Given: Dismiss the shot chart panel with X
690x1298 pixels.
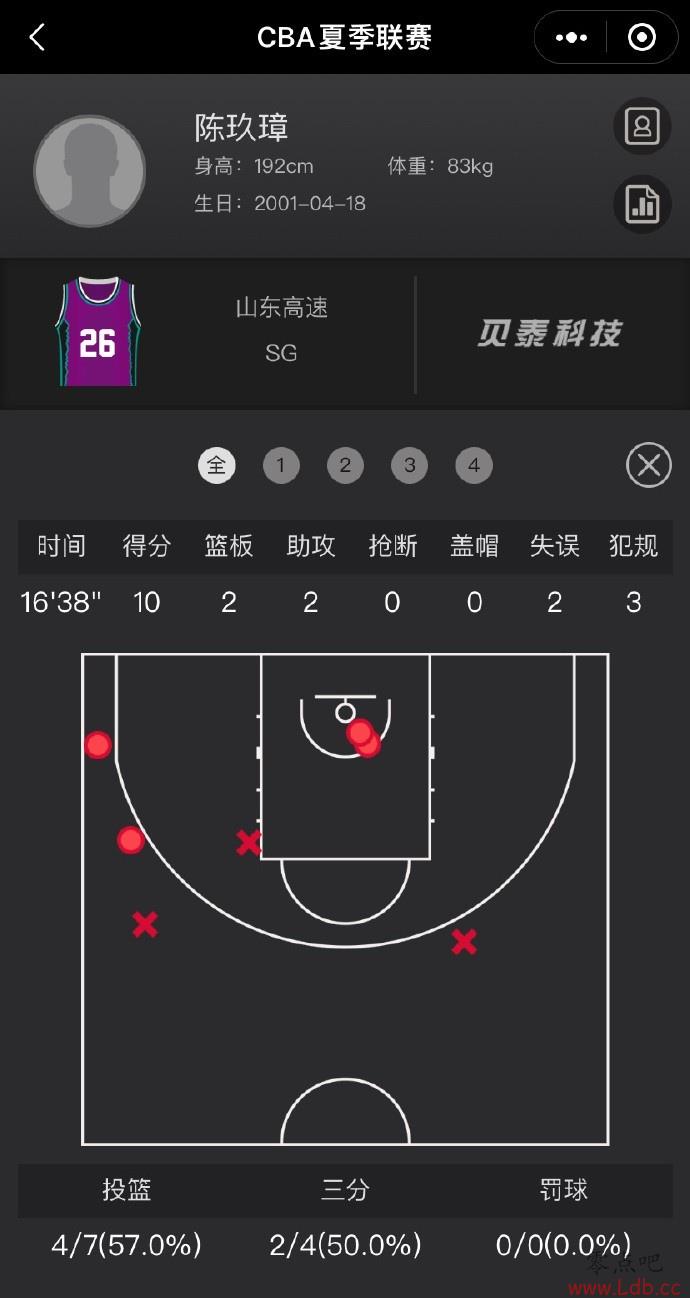Looking at the screenshot, I should pyautogui.click(x=648, y=465).
